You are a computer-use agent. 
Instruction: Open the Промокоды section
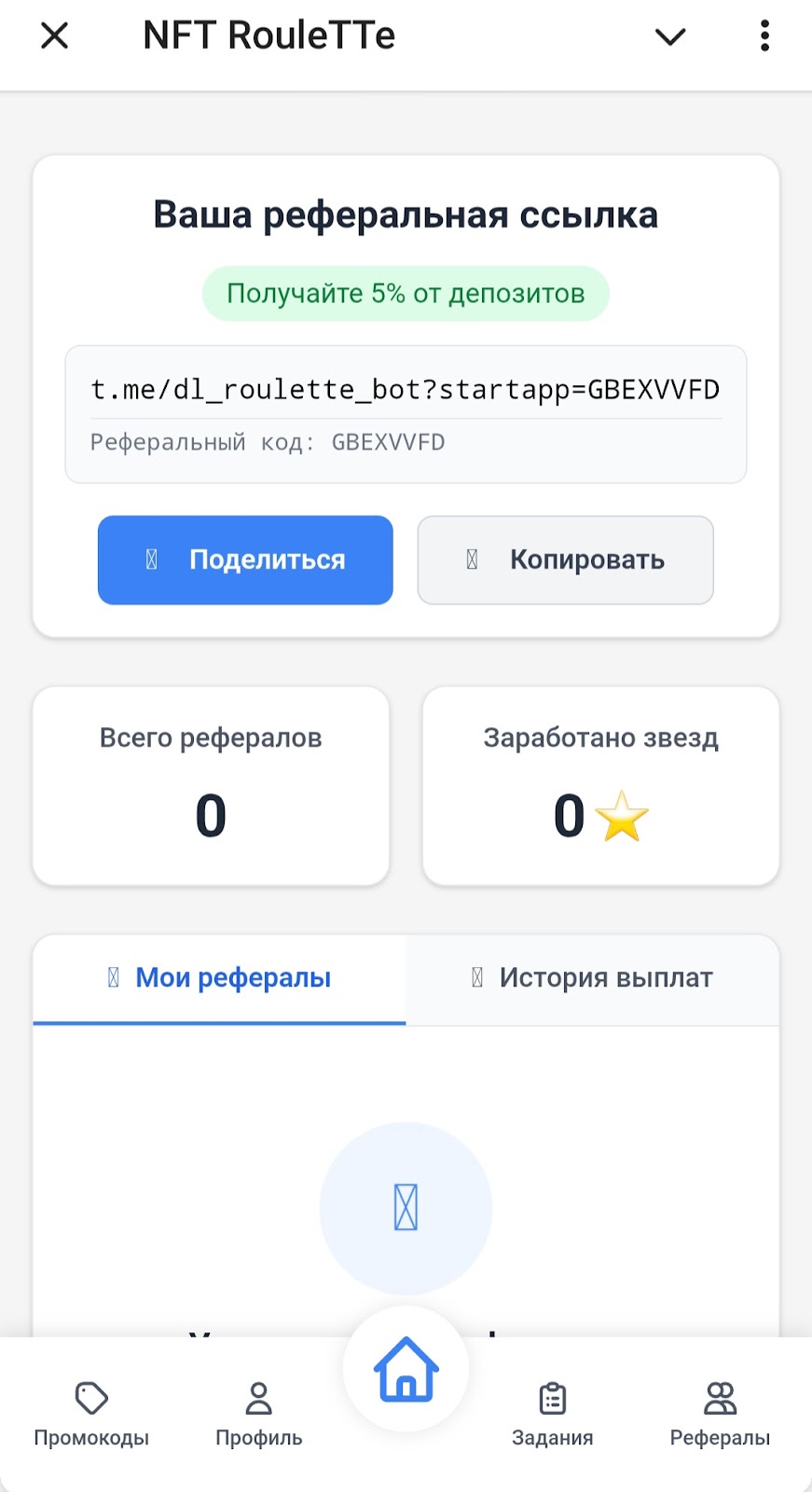91,1413
